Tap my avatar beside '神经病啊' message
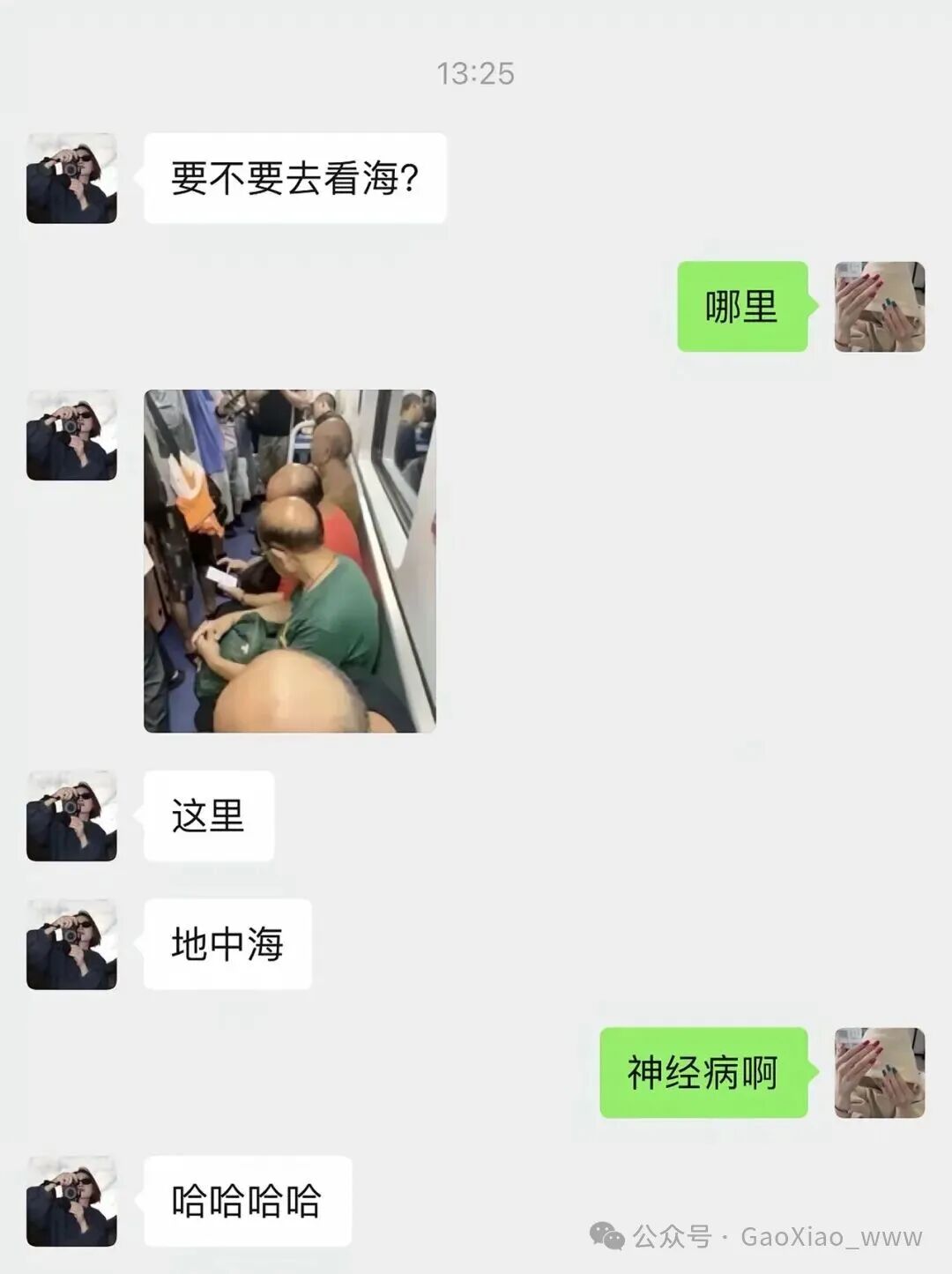 [879, 1072]
